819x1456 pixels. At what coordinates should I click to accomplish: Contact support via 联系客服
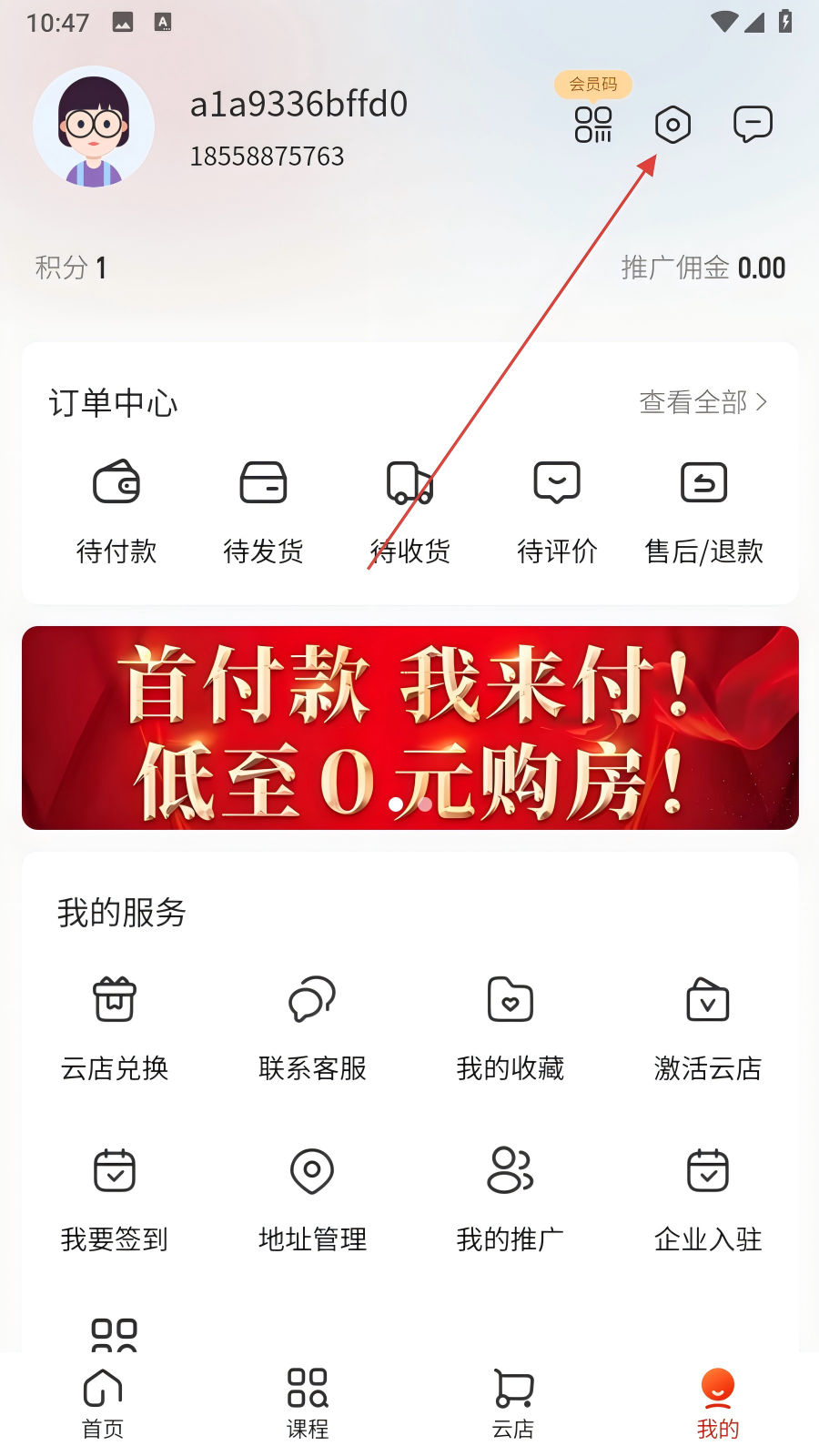coord(312,1028)
